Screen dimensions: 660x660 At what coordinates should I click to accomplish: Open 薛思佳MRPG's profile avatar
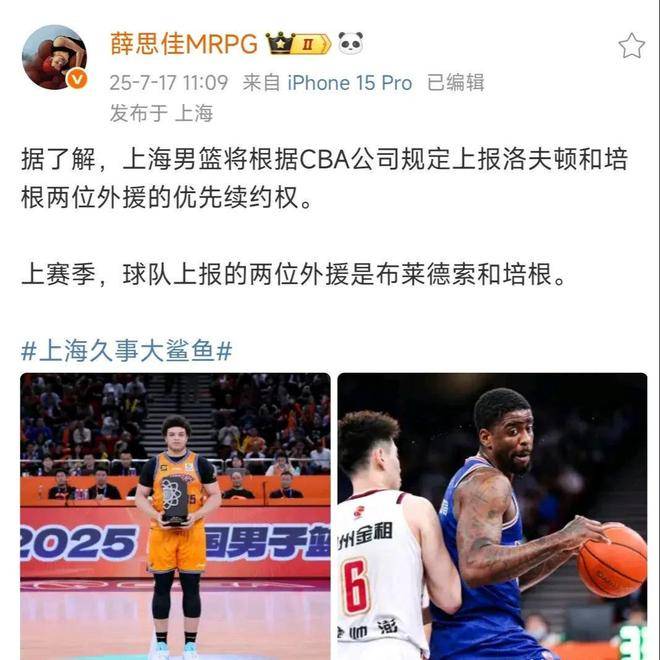pos(54,56)
